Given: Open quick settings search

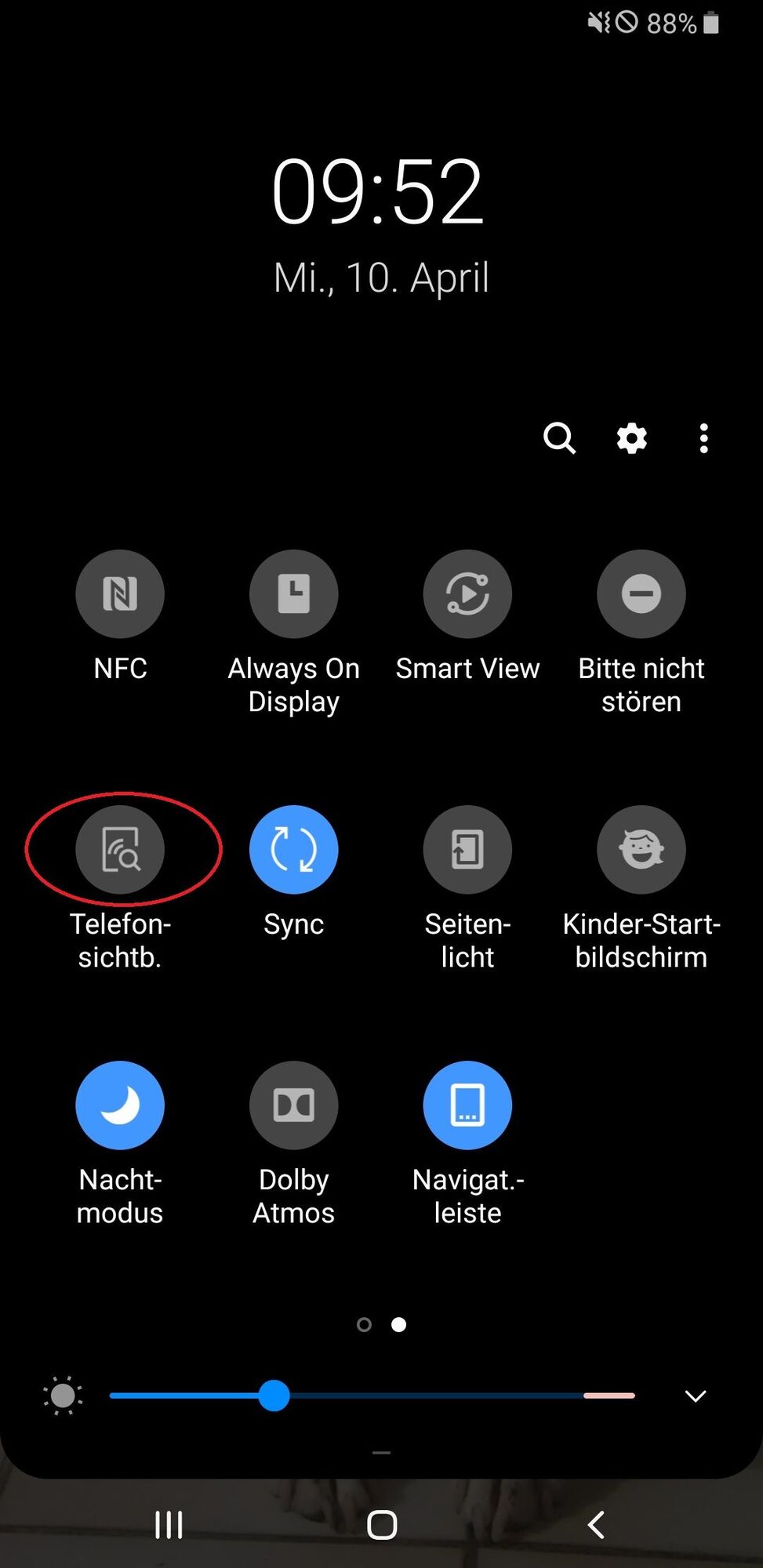Looking at the screenshot, I should pyautogui.click(x=559, y=438).
